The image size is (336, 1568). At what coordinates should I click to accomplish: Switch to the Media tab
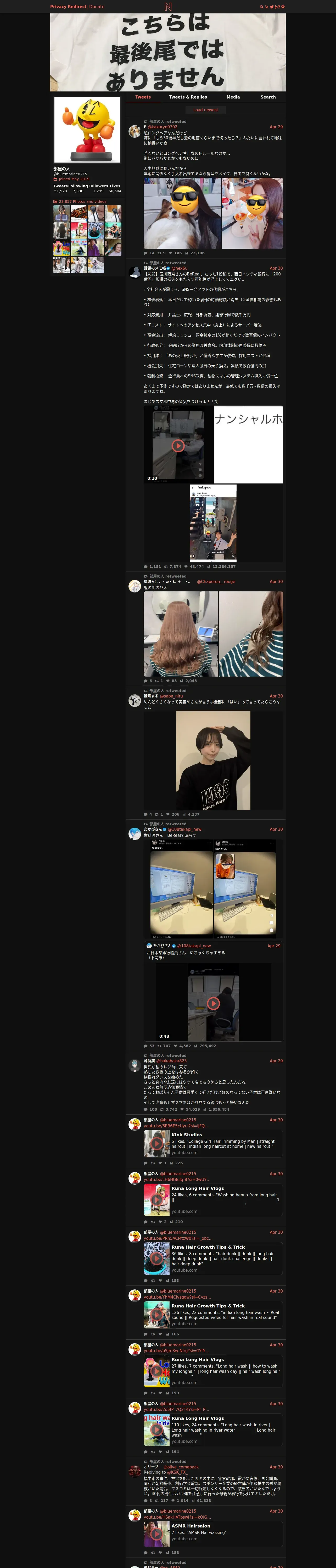pos(233,97)
